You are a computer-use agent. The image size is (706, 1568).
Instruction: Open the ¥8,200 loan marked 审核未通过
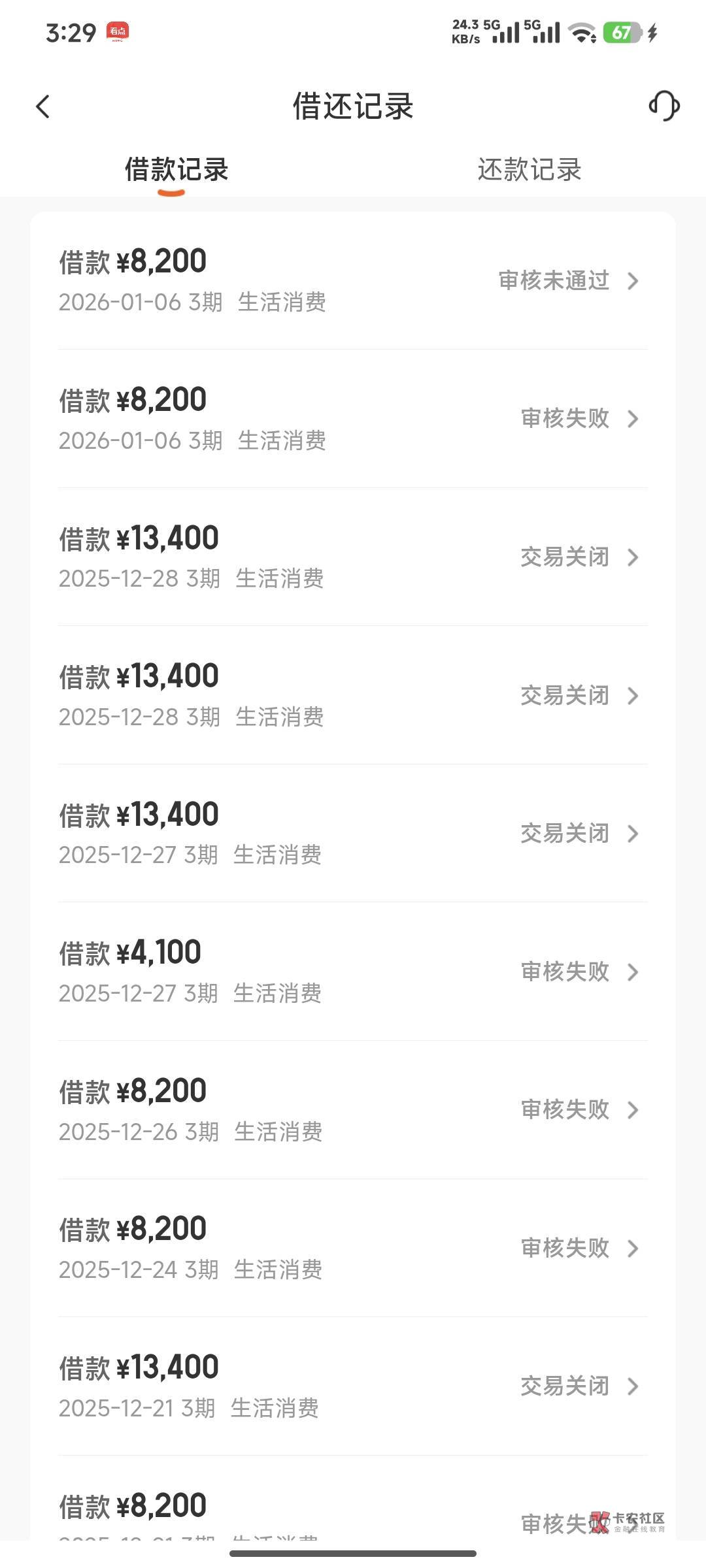pyautogui.click(x=353, y=280)
